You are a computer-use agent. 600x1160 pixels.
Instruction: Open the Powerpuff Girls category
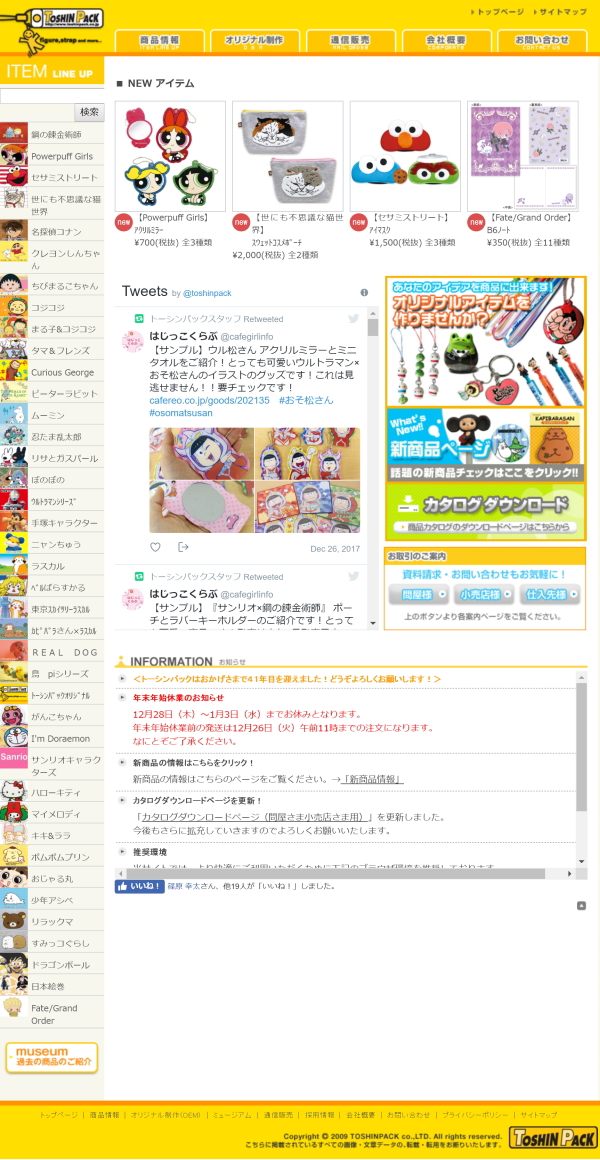(x=62, y=157)
